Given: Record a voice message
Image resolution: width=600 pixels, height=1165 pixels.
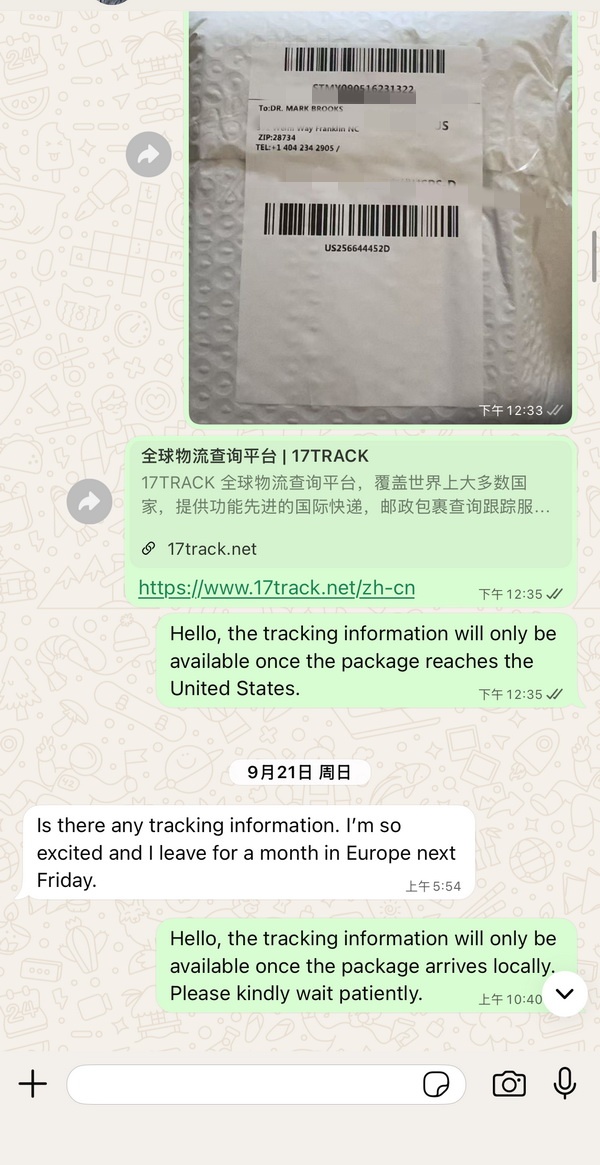Looking at the screenshot, I should pos(565,1084).
